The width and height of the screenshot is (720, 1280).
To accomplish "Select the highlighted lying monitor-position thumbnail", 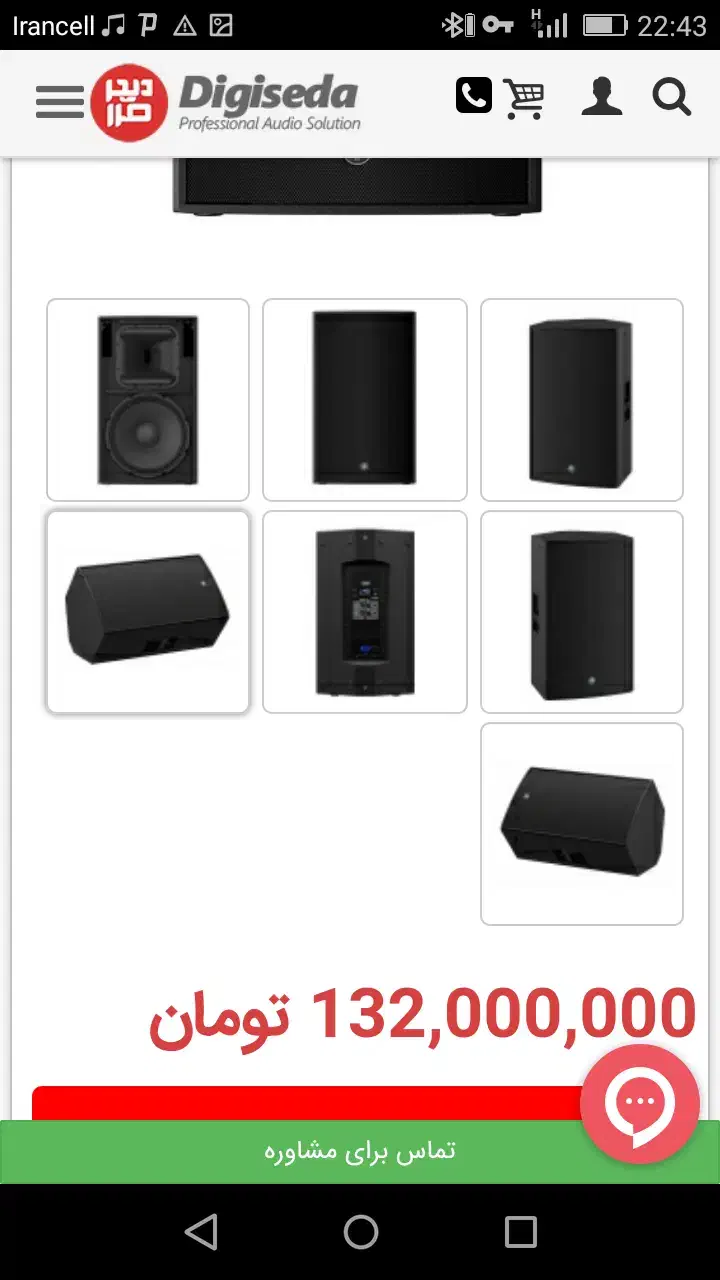I will pyautogui.click(x=148, y=612).
